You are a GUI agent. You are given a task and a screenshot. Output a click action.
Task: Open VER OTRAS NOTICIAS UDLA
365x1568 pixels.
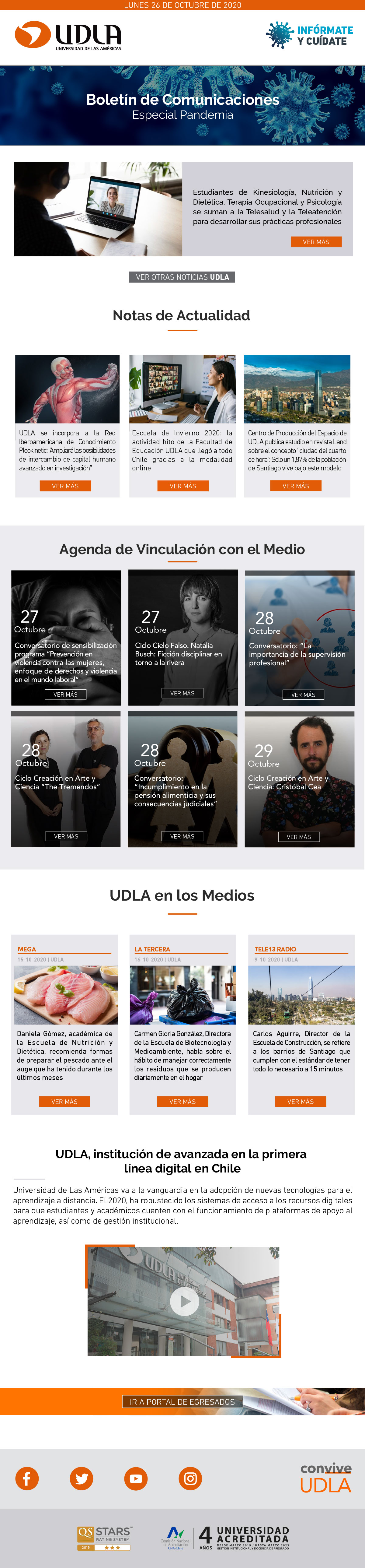pyautogui.click(x=182, y=277)
